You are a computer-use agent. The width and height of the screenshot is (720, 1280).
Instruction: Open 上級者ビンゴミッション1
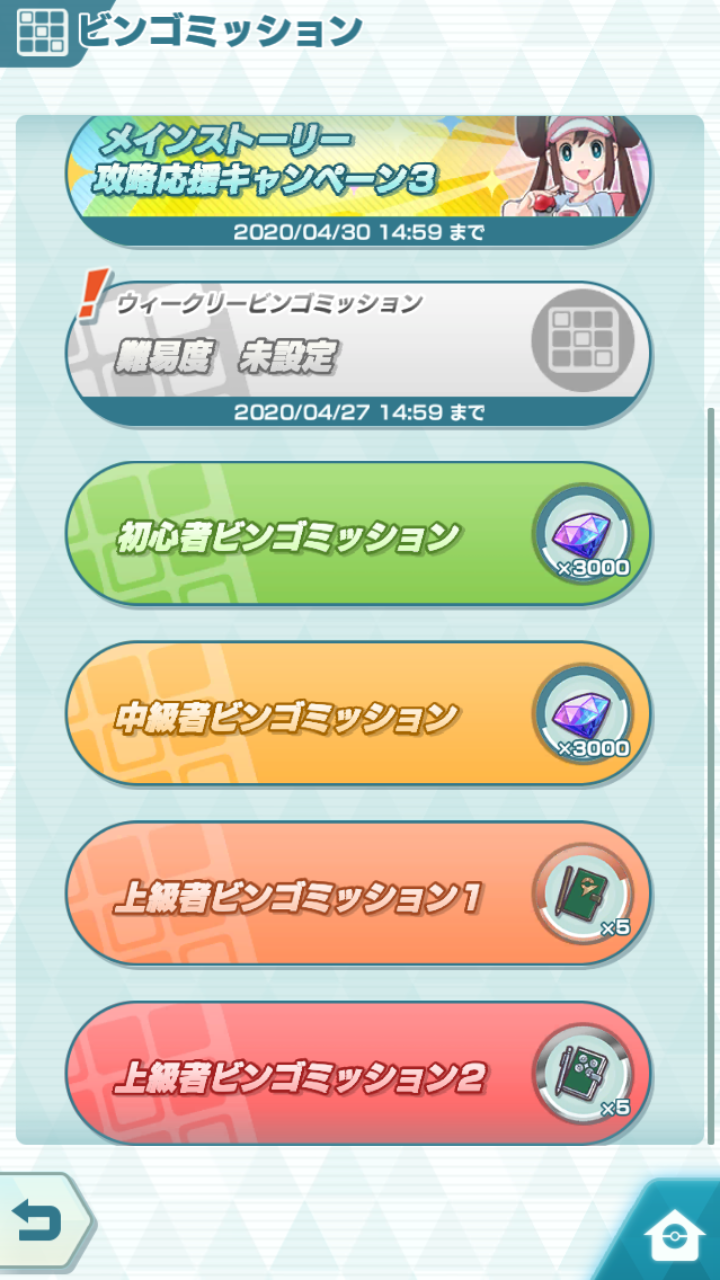pyautogui.click(x=359, y=894)
